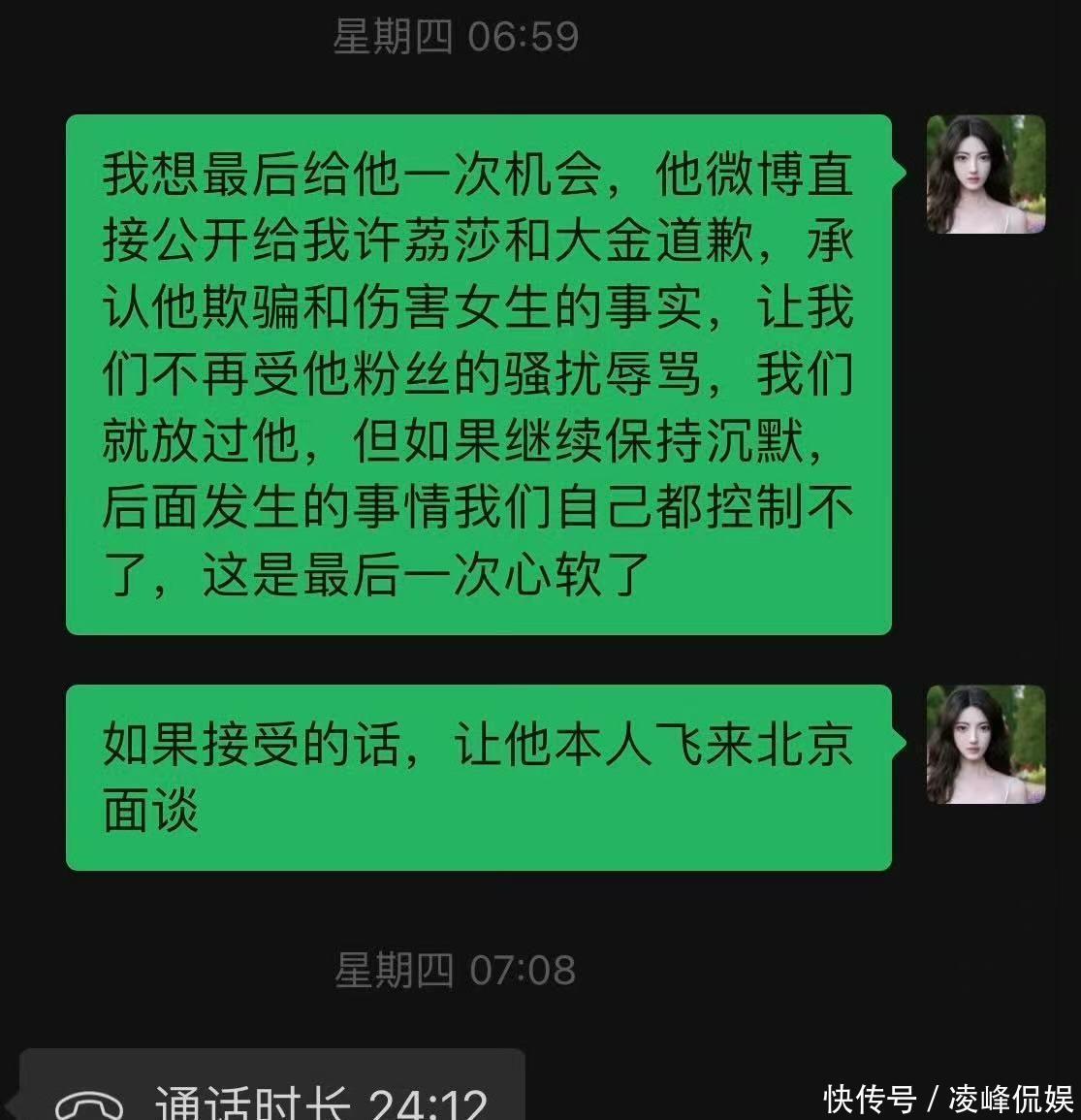Tap the avatar next to the 如果接受的话 message
The width and height of the screenshot is (1081, 1120).
click(985, 745)
